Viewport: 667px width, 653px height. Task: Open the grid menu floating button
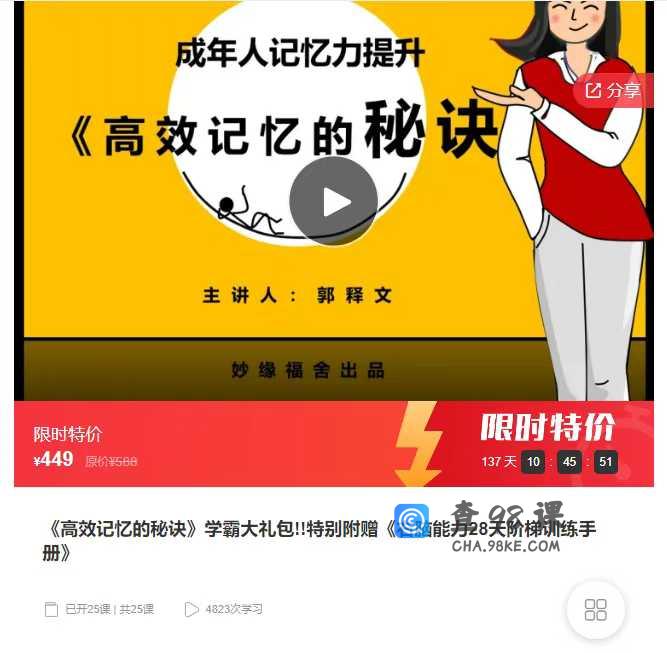(x=596, y=610)
